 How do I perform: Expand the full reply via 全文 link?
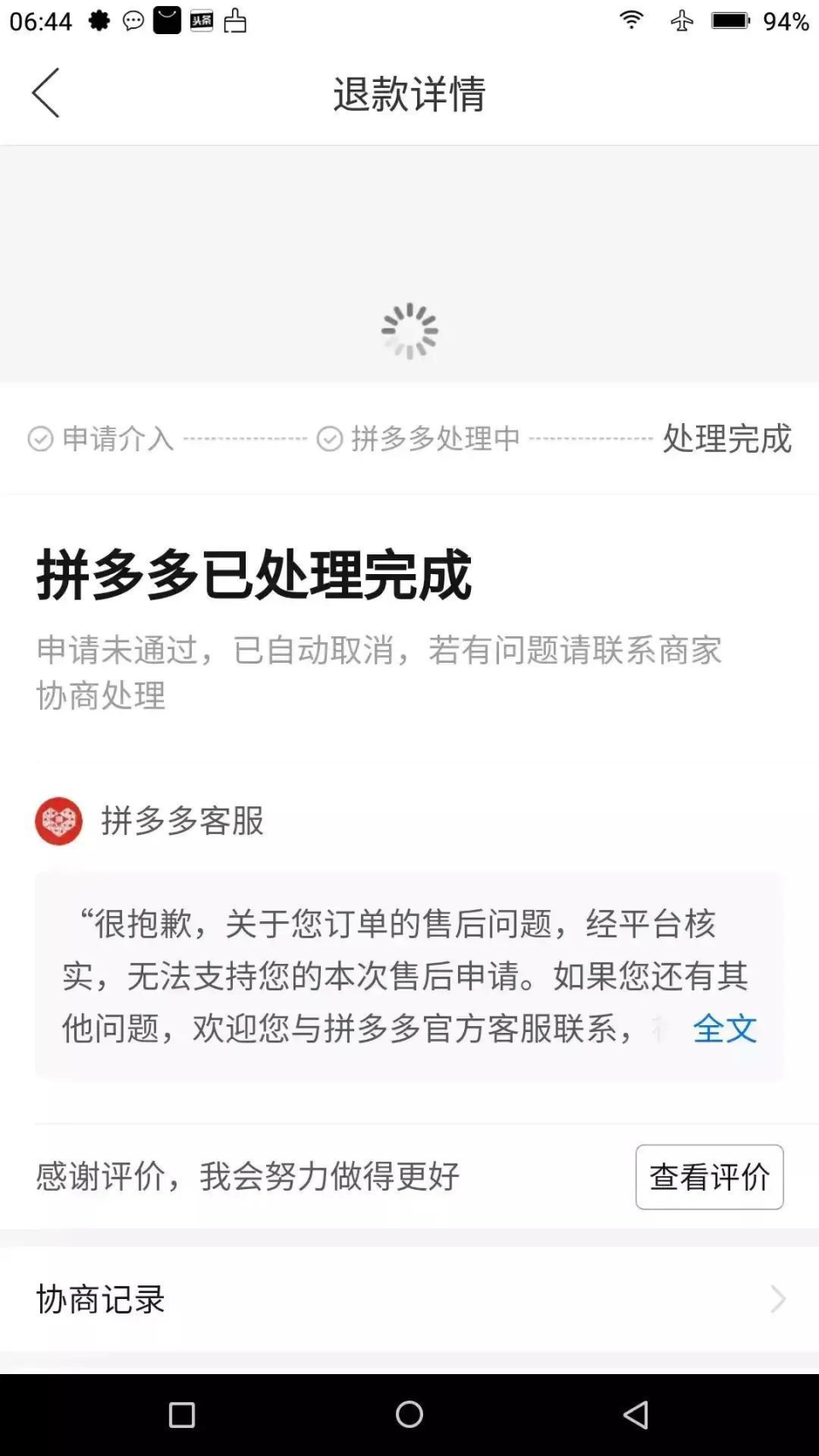(x=724, y=1030)
